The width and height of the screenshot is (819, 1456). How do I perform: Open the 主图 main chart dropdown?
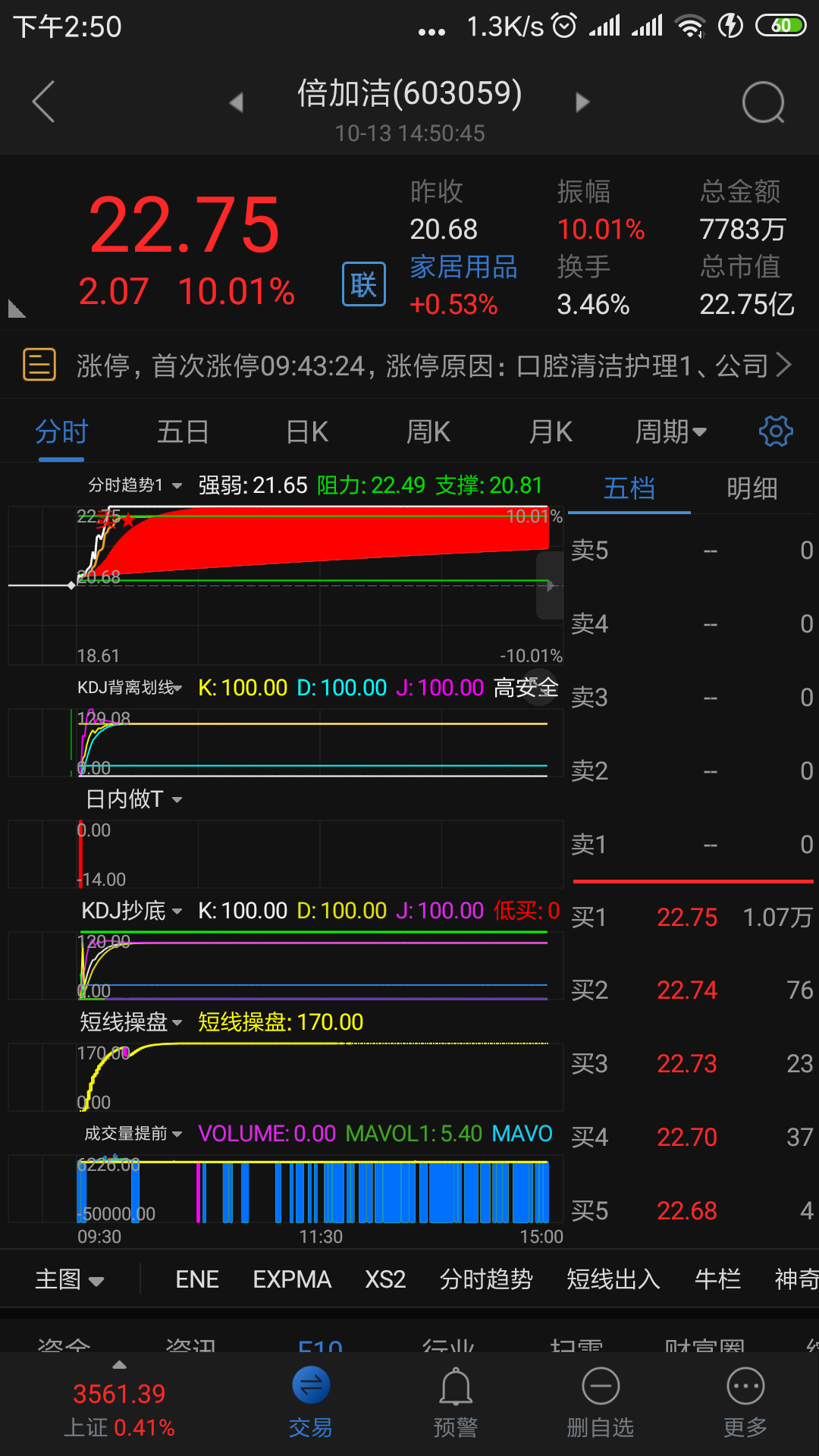69,1280
